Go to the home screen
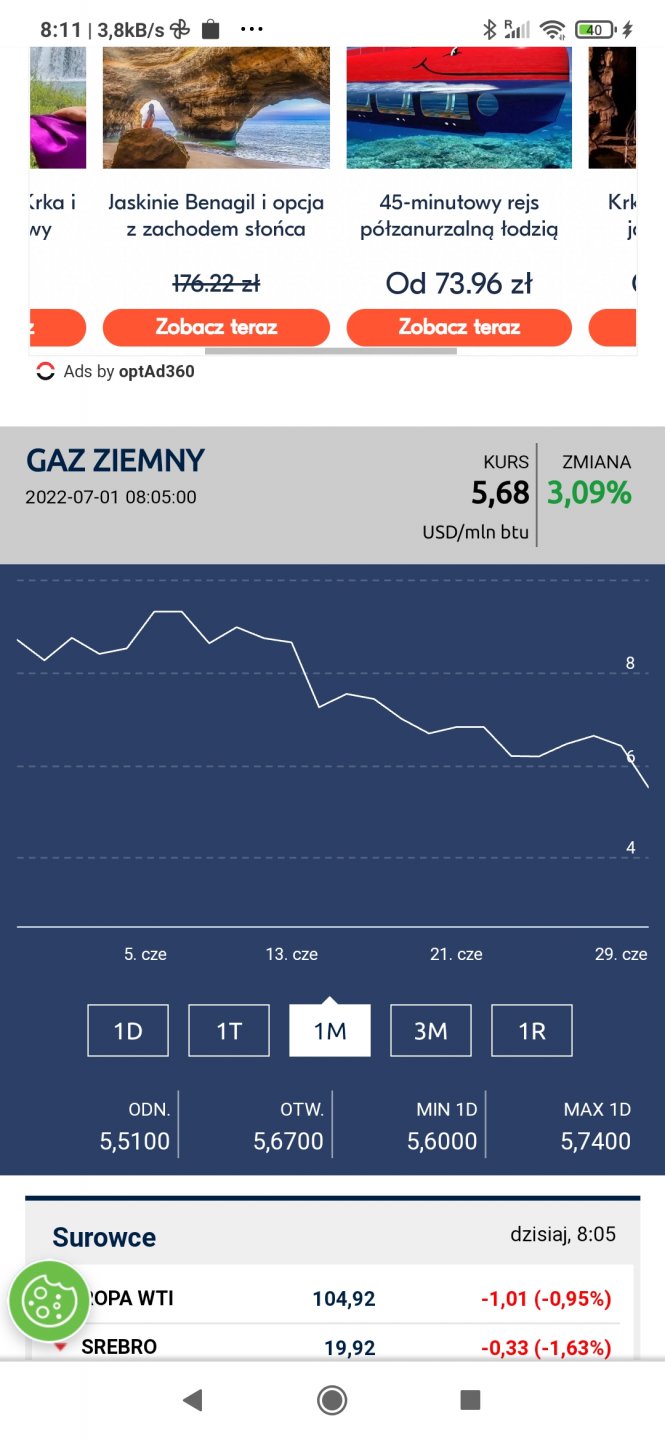665x1440 pixels. pyautogui.click(x=332, y=1400)
